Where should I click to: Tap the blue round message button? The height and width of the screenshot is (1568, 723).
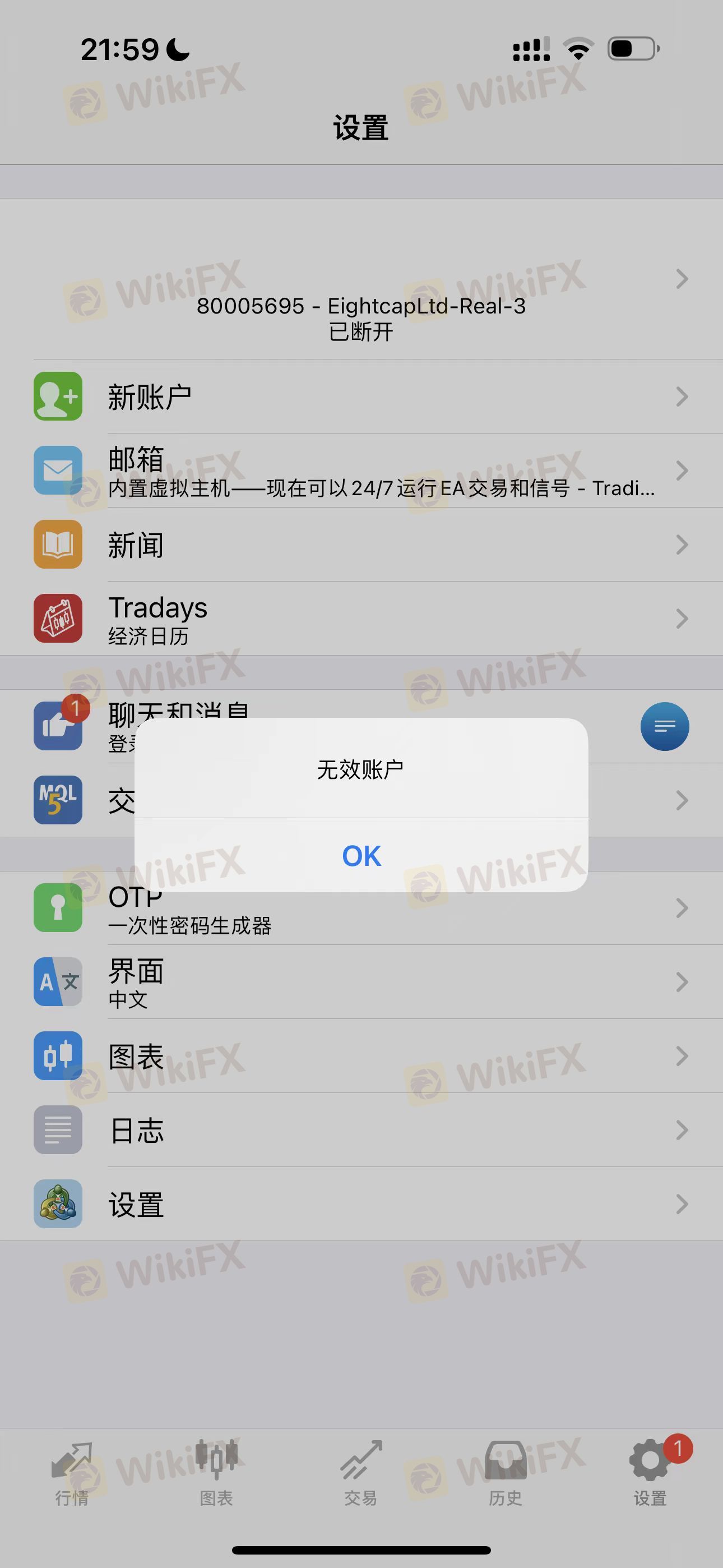(665, 726)
